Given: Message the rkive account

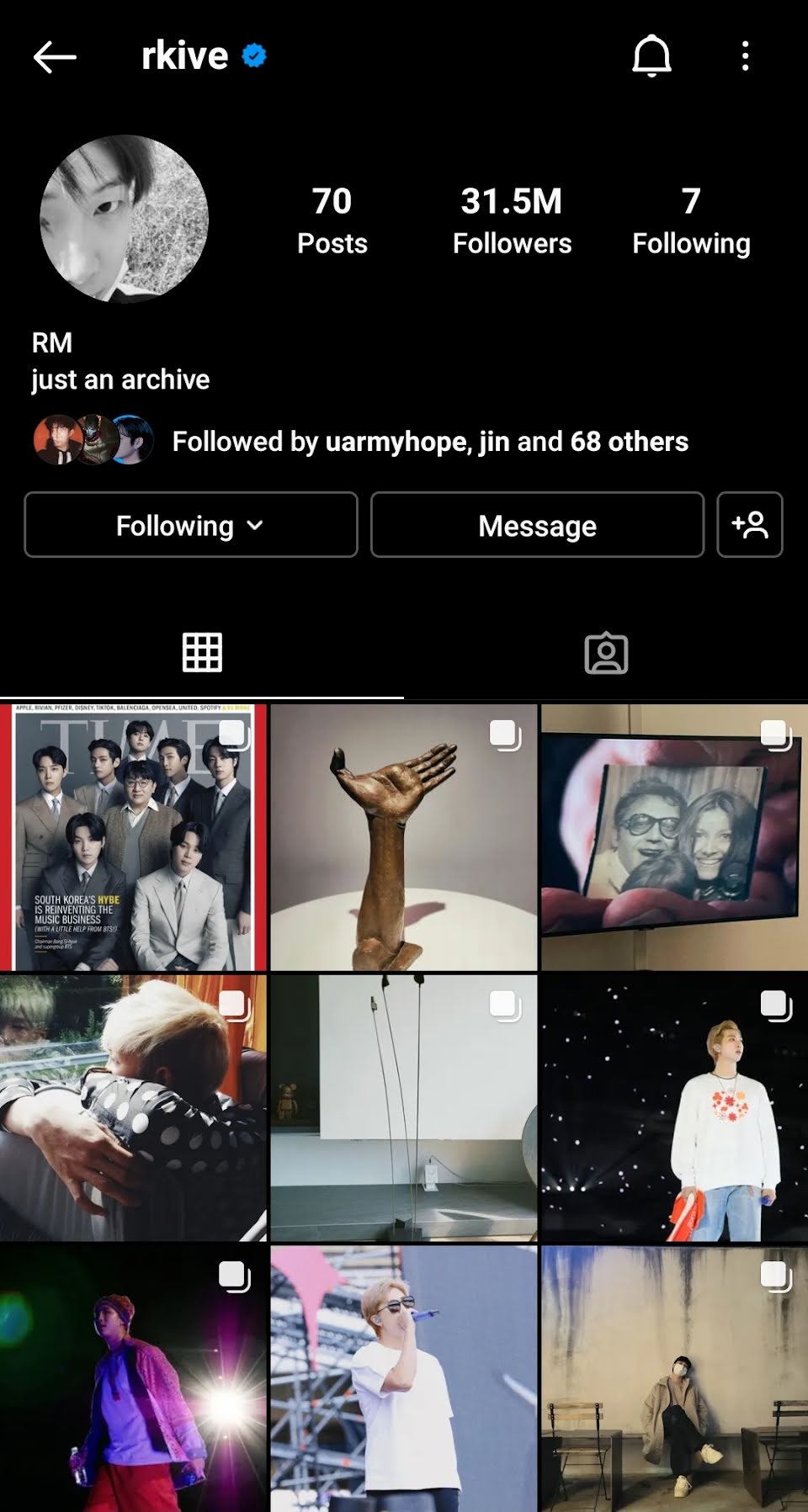Looking at the screenshot, I should tap(537, 525).
